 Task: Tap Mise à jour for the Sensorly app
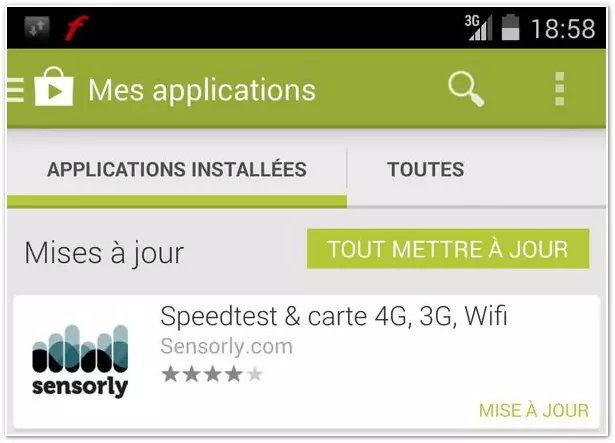pos(533,411)
